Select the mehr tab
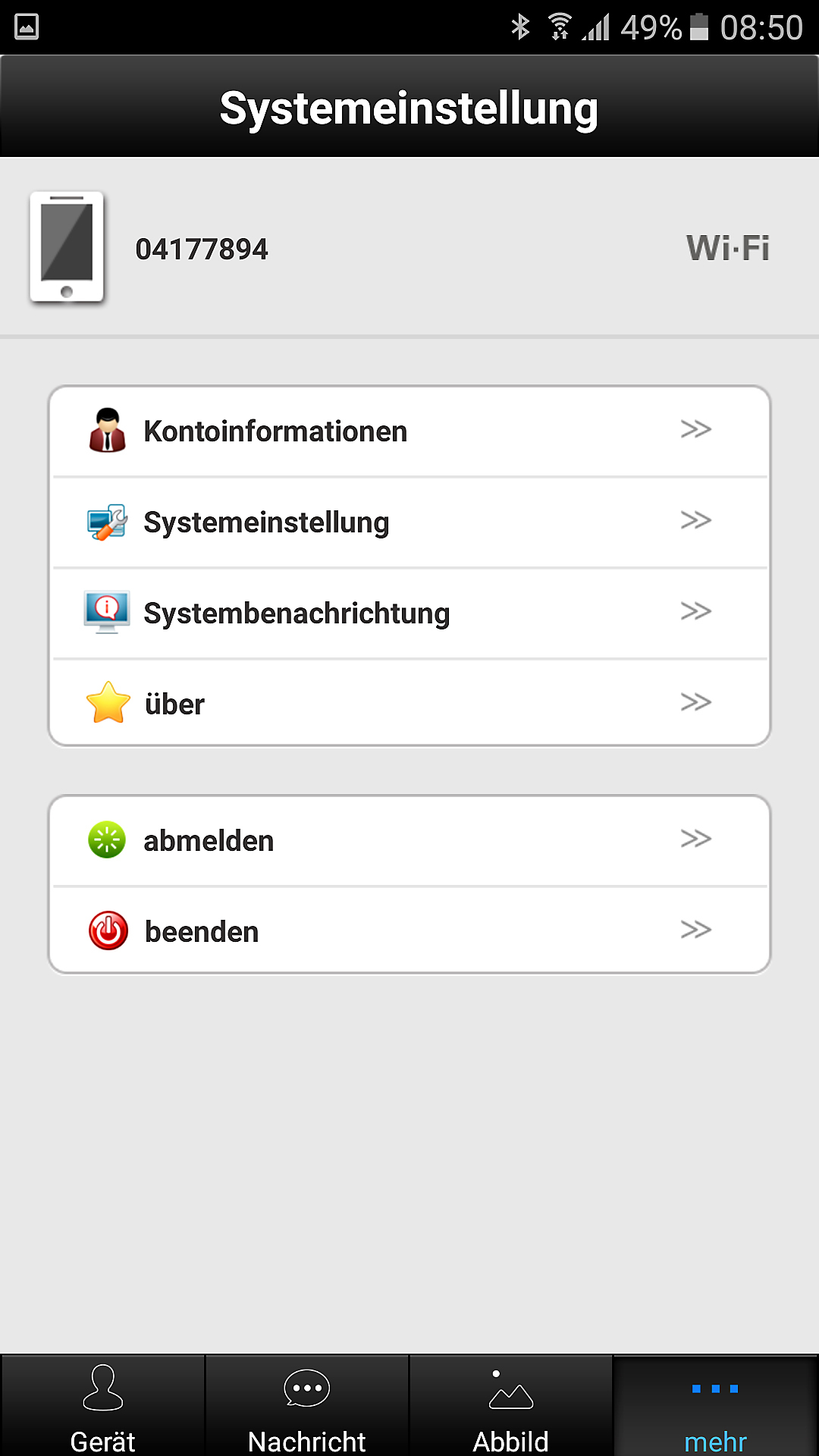Image resolution: width=819 pixels, height=1456 pixels. pos(716,1406)
